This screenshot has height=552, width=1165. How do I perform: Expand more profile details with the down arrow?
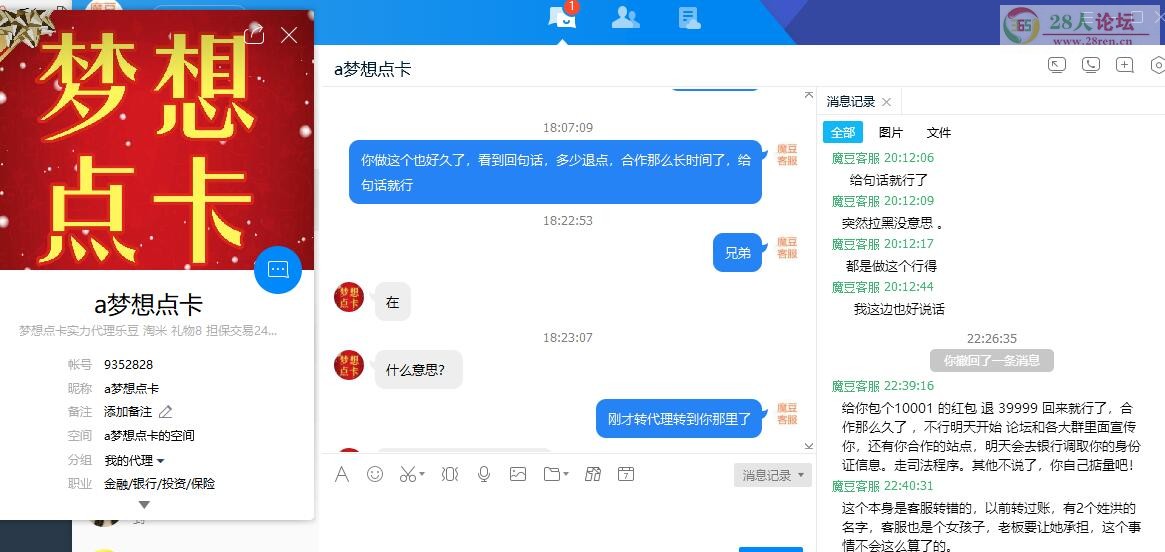click(143, 505)
